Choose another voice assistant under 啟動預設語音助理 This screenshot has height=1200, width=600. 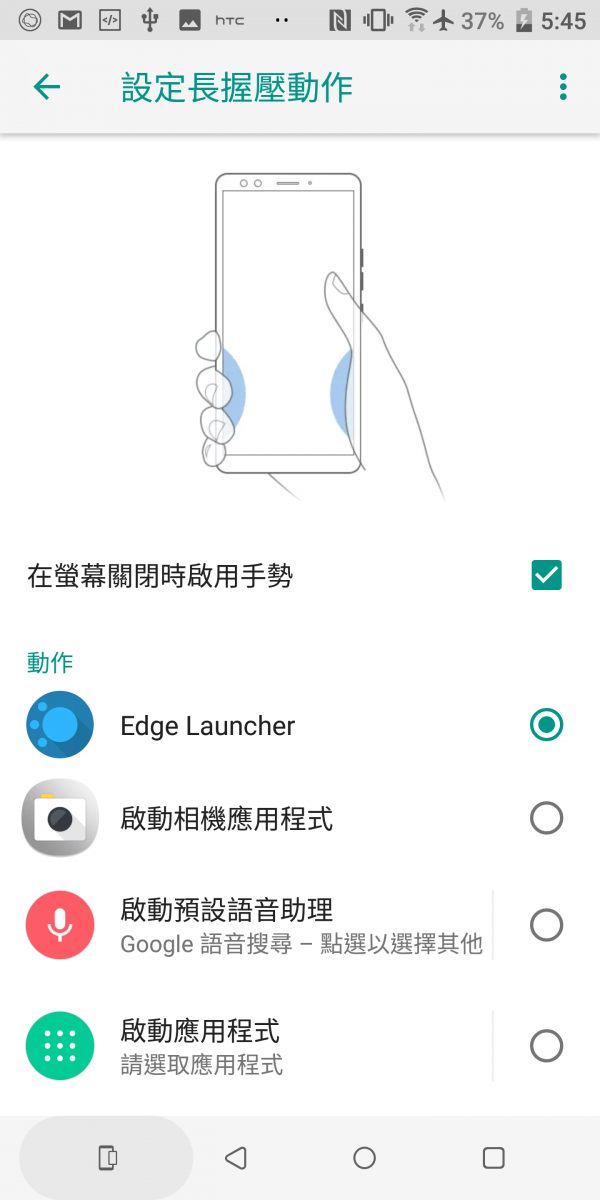click(x=256, y=925)
